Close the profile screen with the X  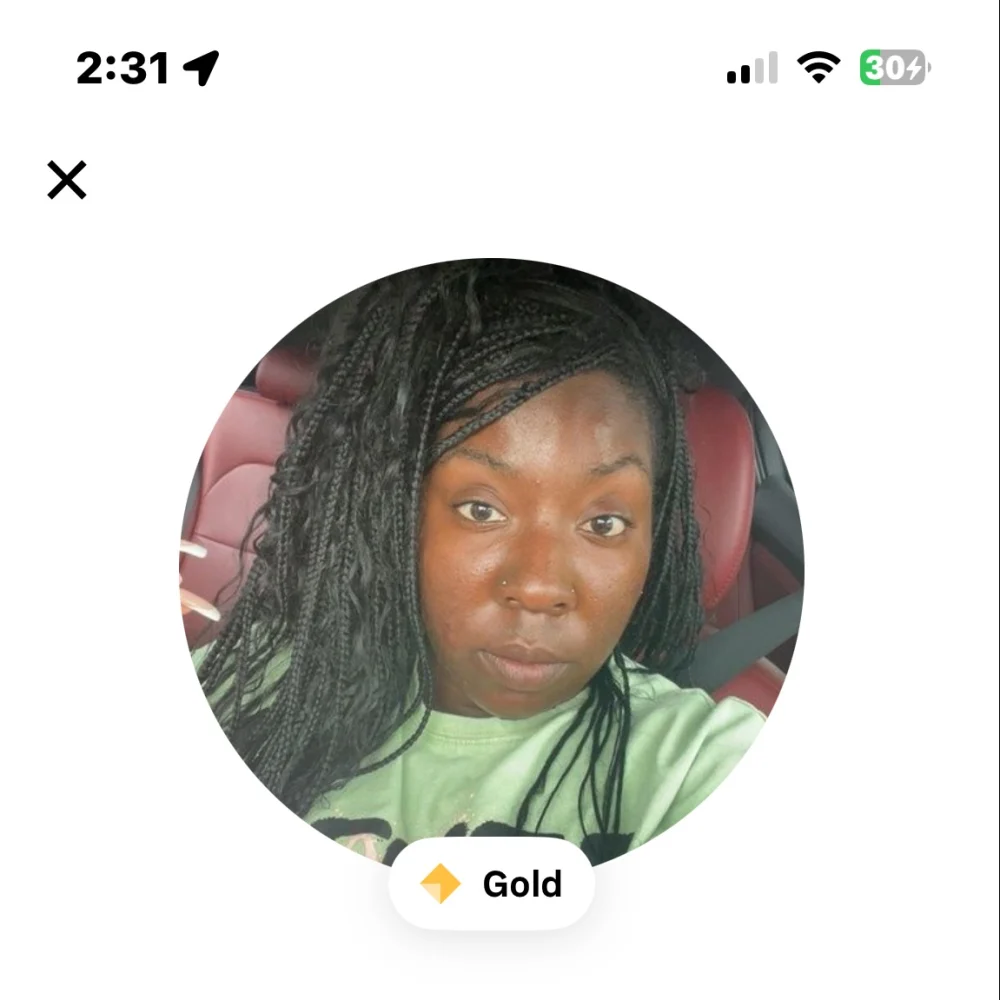[x=67, y=180]
